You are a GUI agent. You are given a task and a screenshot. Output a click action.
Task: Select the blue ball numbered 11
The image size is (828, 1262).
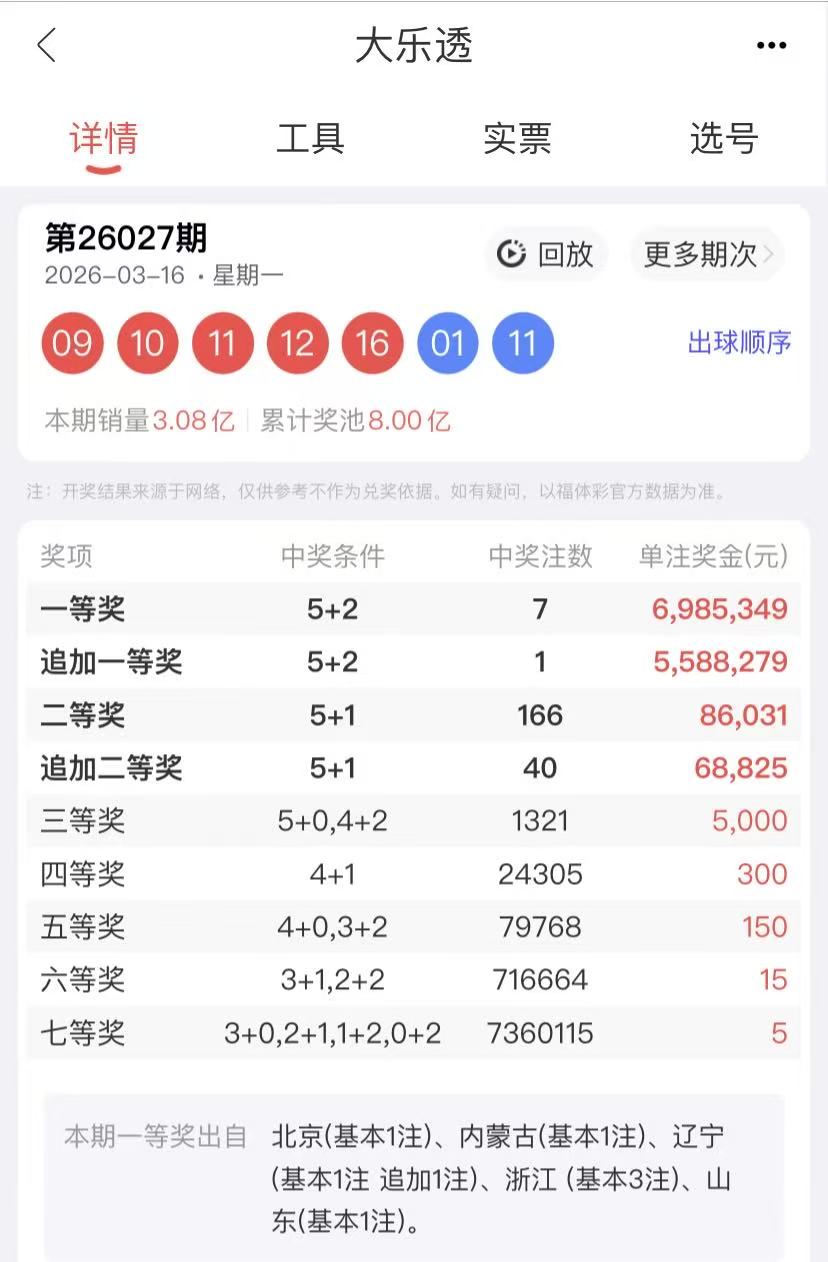pos(522,342)
